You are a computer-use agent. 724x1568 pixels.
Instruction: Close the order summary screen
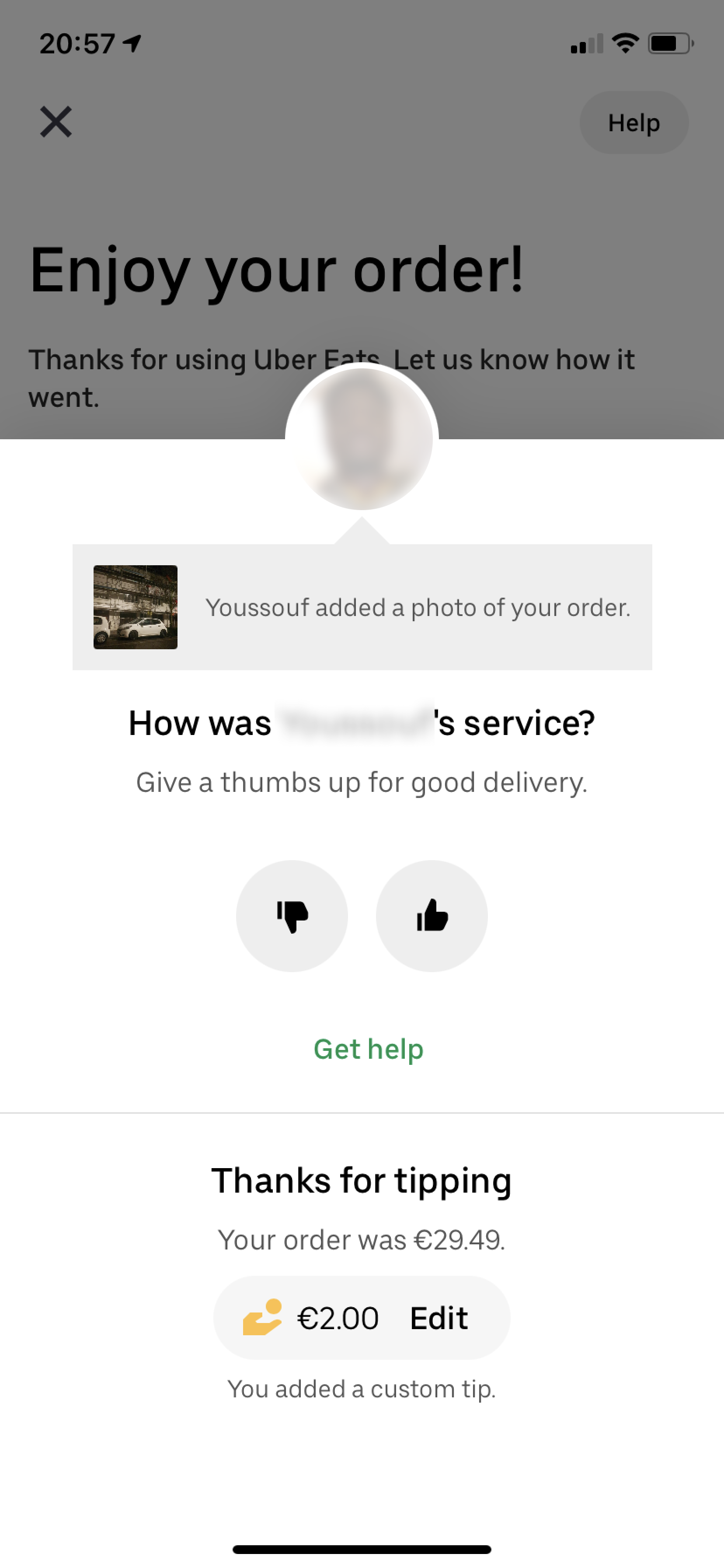point(56,122)
